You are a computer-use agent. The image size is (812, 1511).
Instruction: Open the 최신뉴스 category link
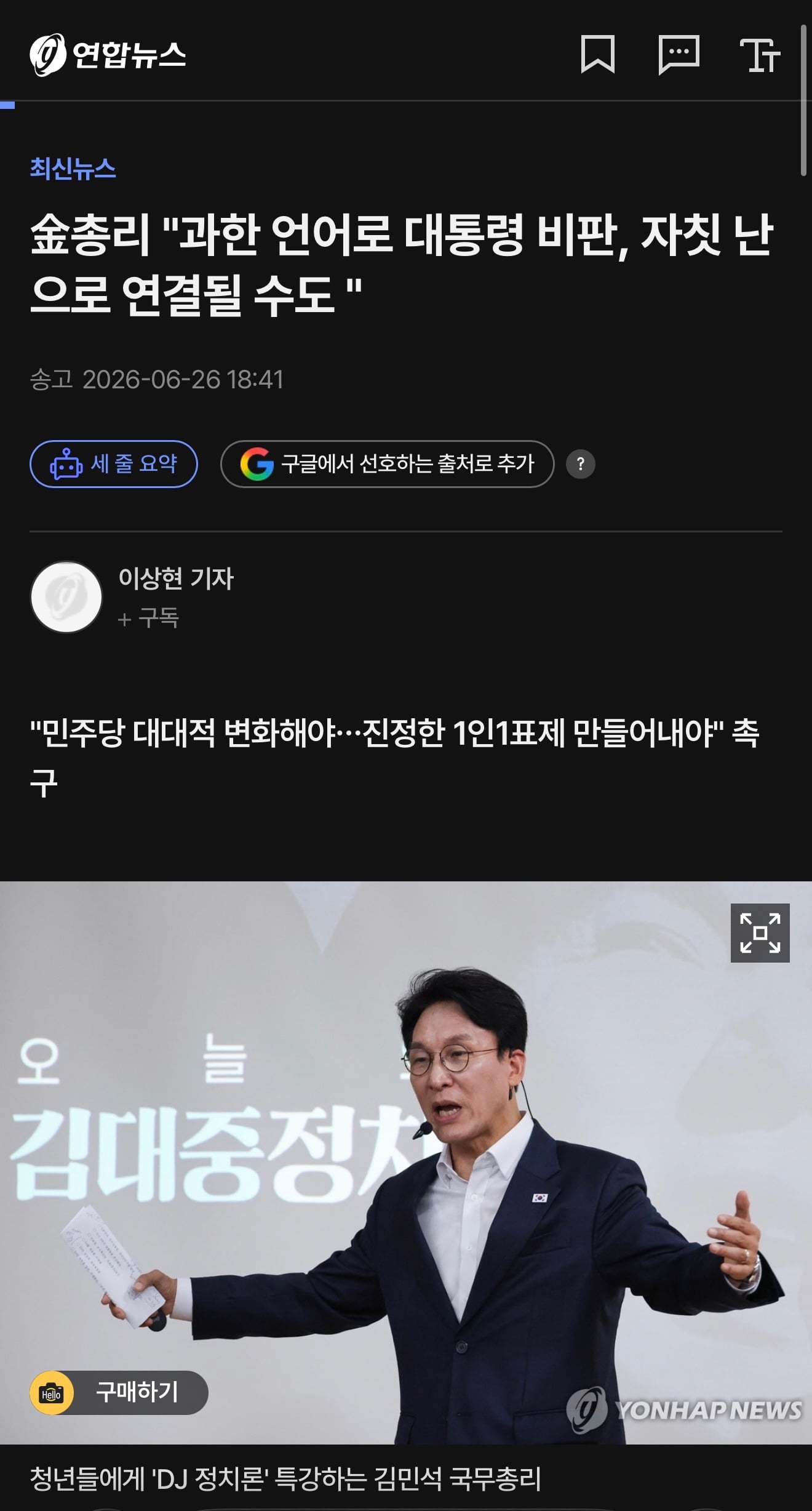(x=73, y=169)
